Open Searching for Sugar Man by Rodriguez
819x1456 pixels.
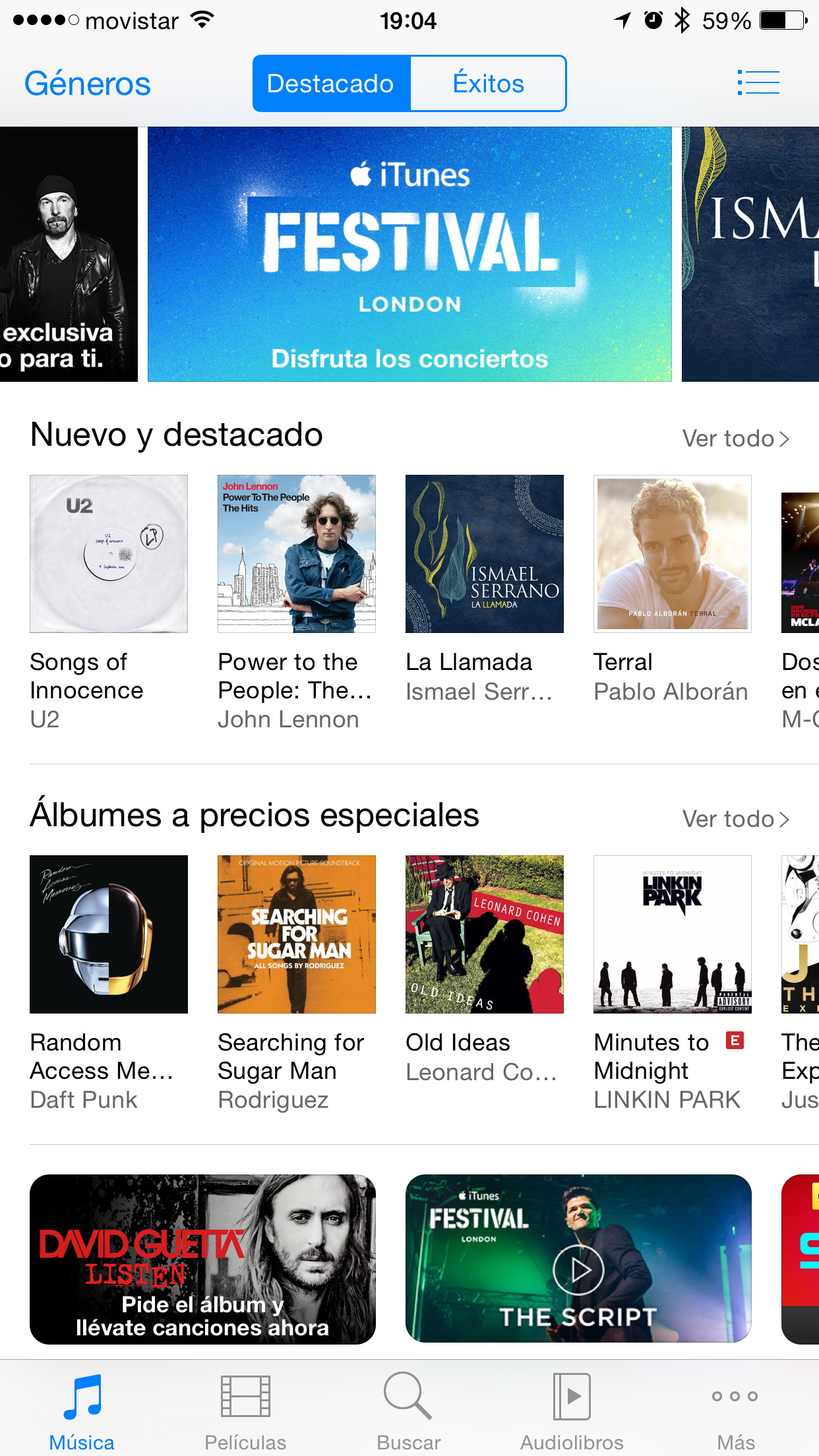(297, 934)
